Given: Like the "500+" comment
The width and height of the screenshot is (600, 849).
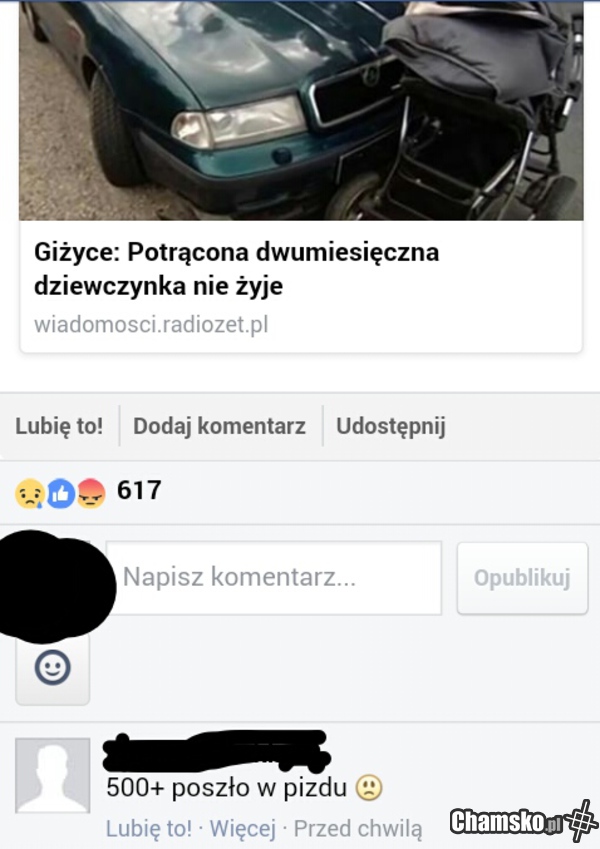Looking at the screenshot, I should point(149,828).
